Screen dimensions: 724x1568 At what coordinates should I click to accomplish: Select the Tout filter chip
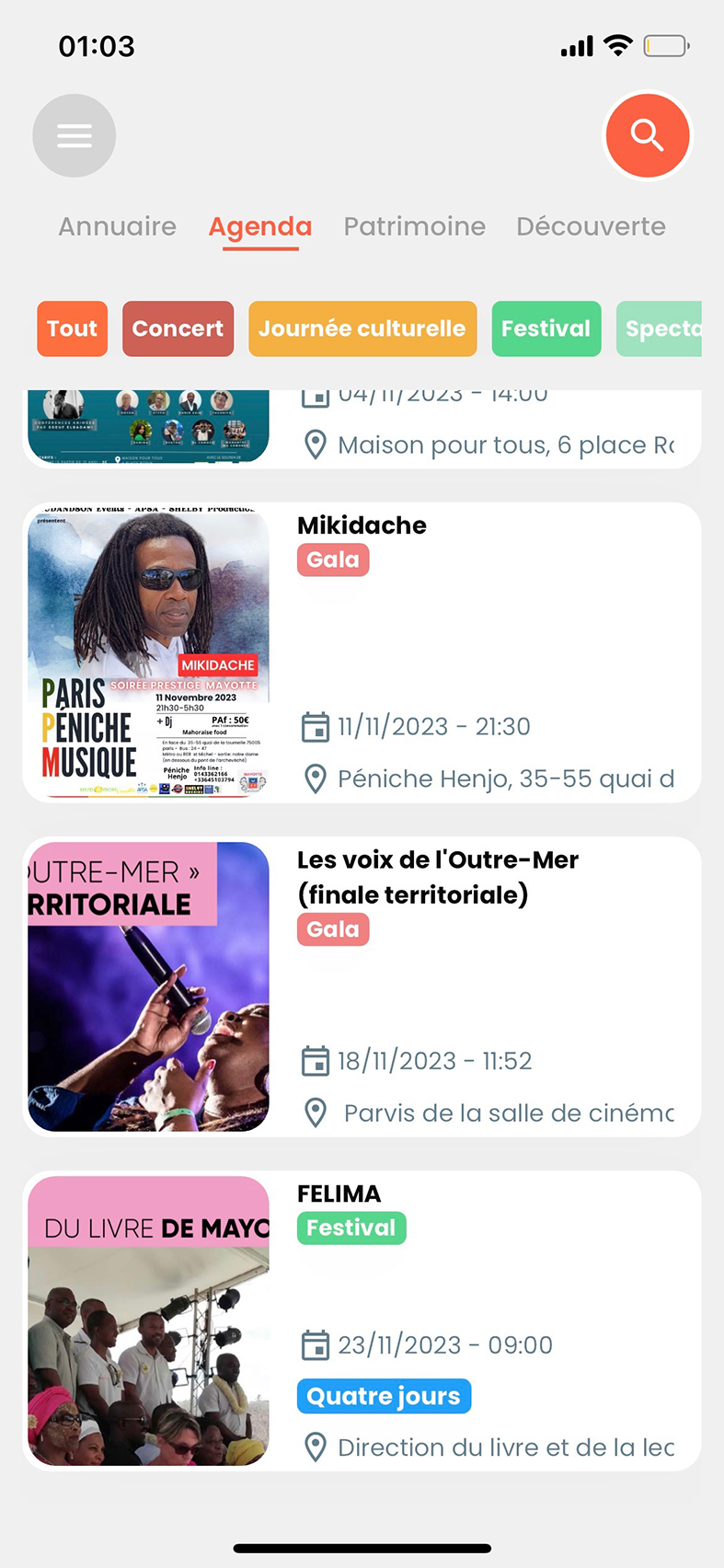tap(72, 329)
